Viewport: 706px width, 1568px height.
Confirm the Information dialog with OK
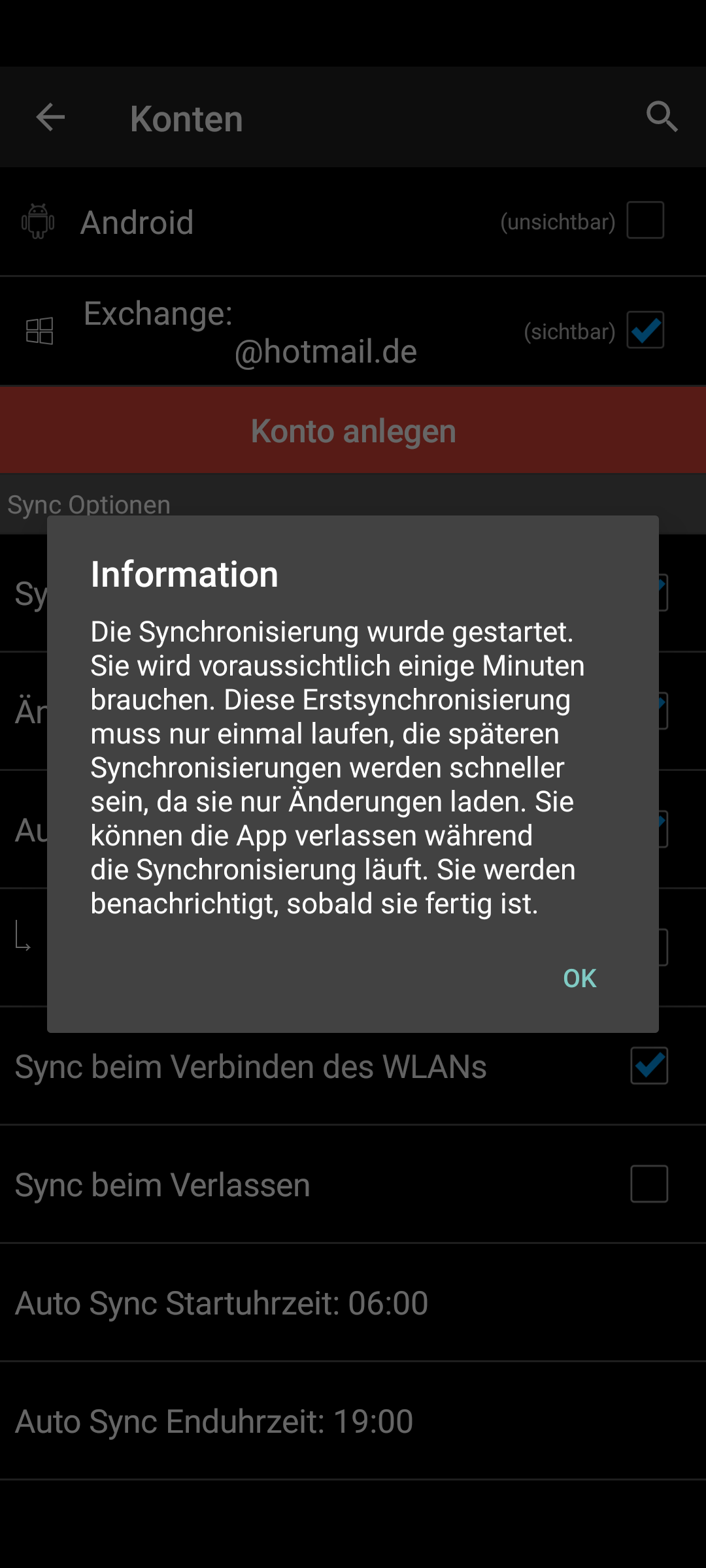pos(579,978)
